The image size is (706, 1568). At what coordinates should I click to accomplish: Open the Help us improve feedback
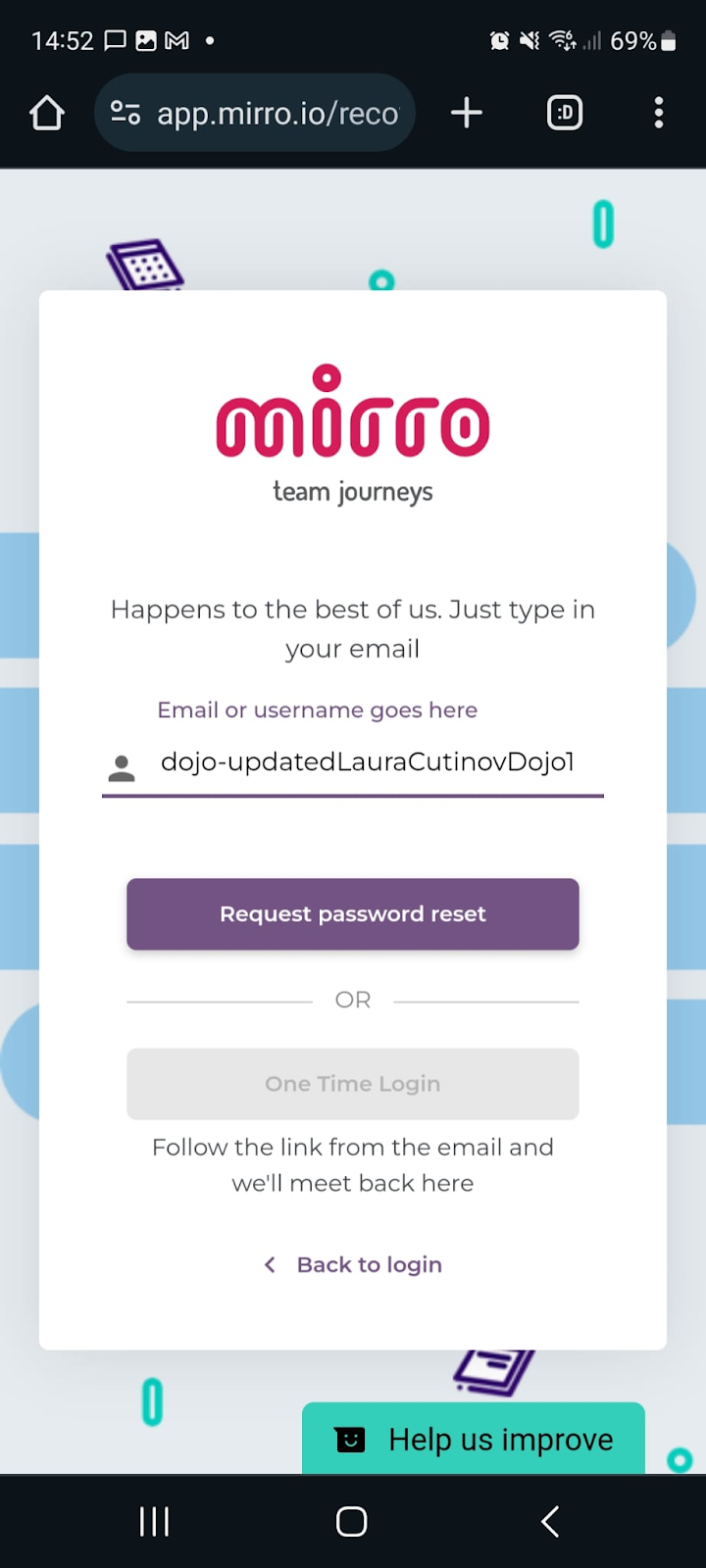pyautogui.click(x=474, y=1439)
